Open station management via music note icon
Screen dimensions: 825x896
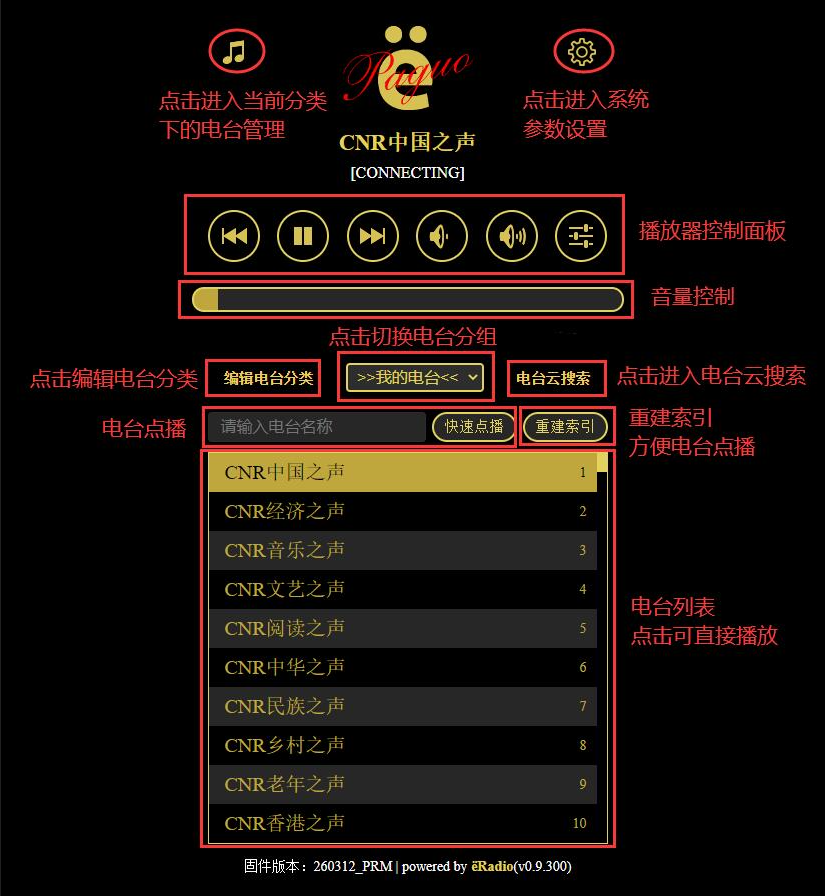click(x=236, y=52)
